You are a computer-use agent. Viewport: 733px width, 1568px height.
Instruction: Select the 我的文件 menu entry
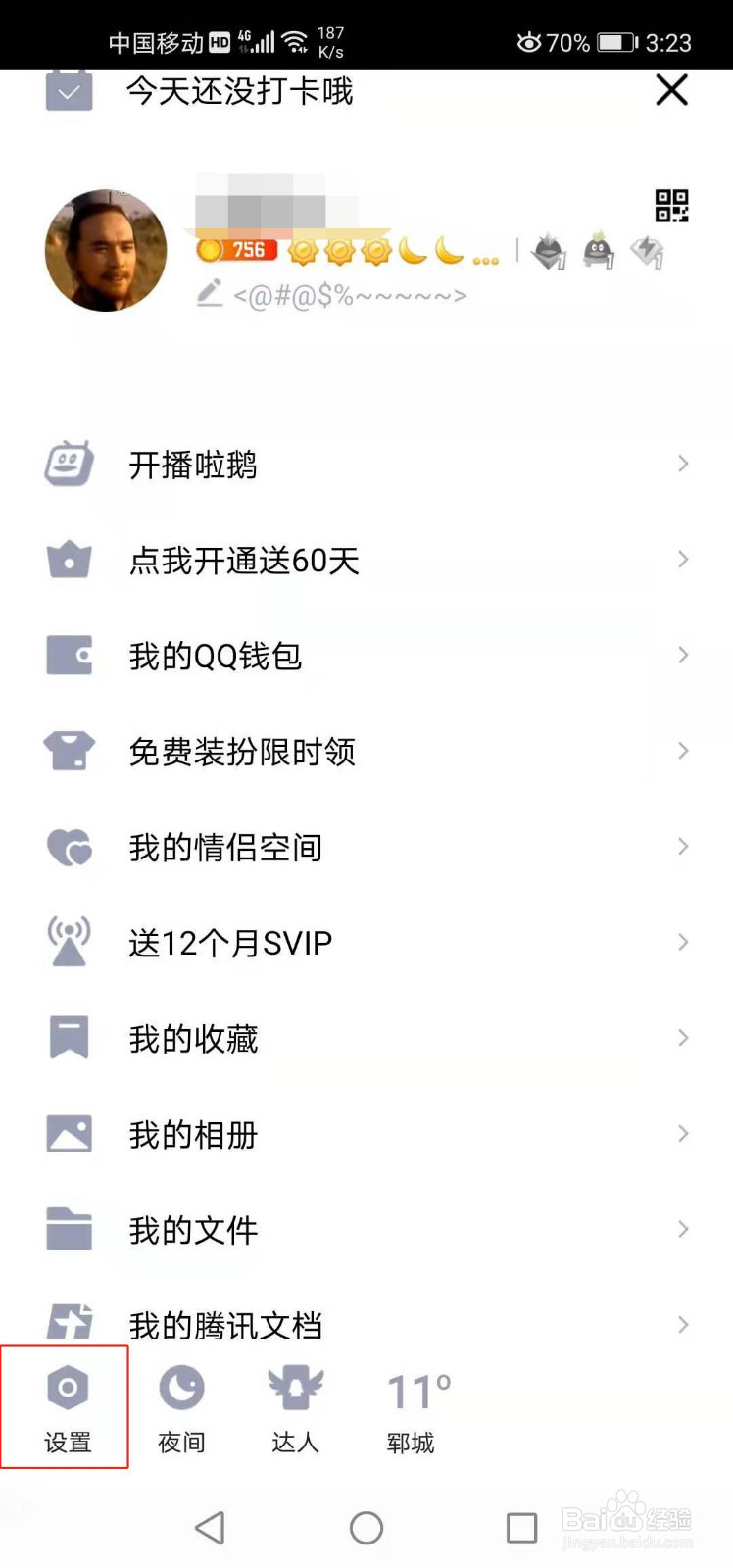pyautogui.click(x=193, y=1228)
